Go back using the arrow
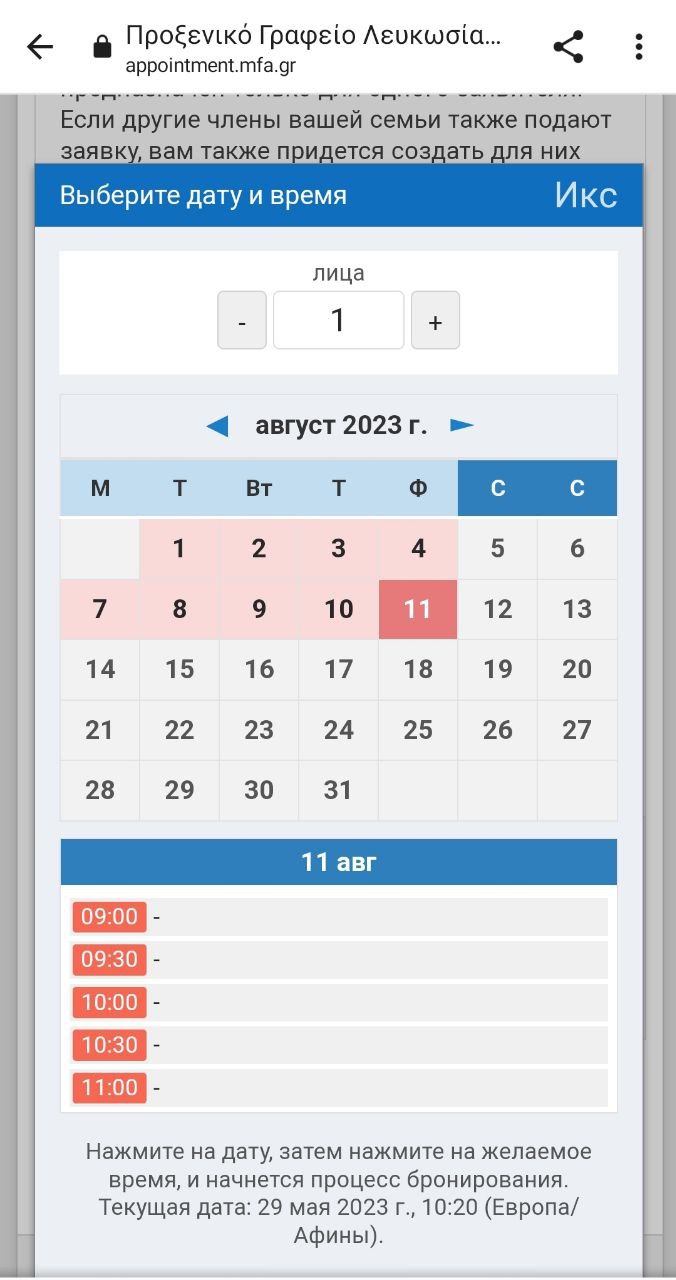 tap(39, 47)
